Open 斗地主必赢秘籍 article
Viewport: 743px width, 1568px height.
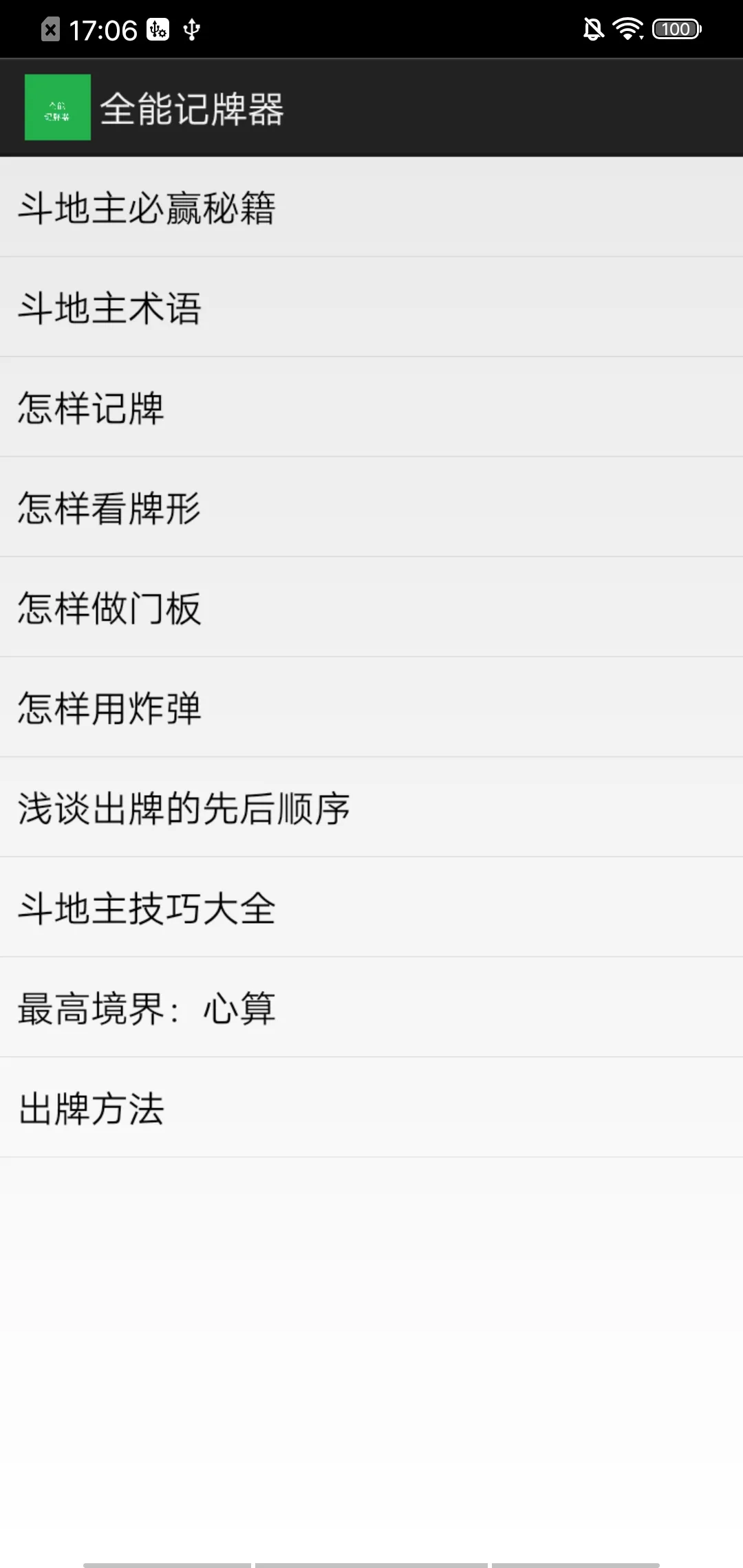(x=371, y=208)
